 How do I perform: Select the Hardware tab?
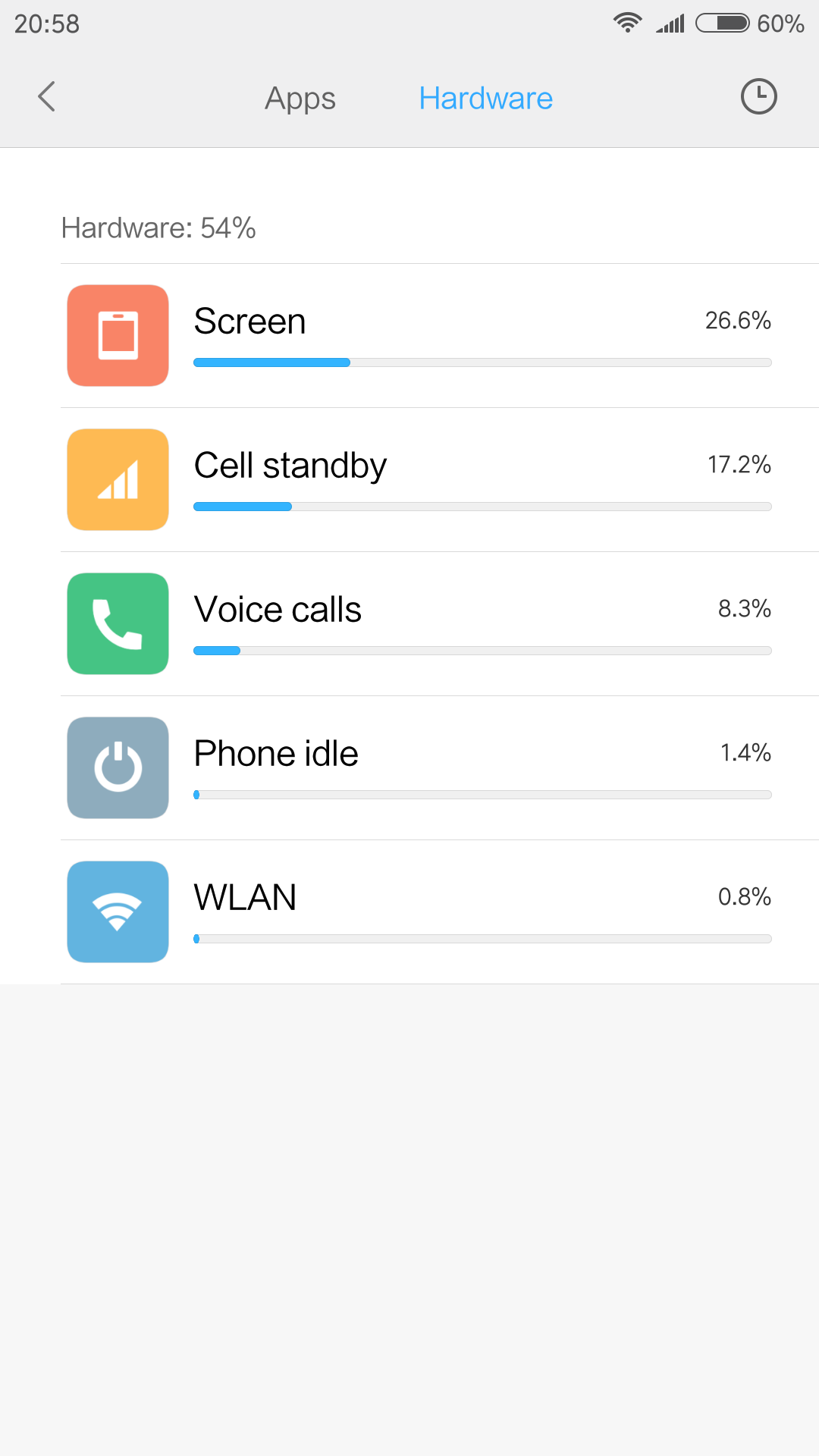(x=485, y=99)
